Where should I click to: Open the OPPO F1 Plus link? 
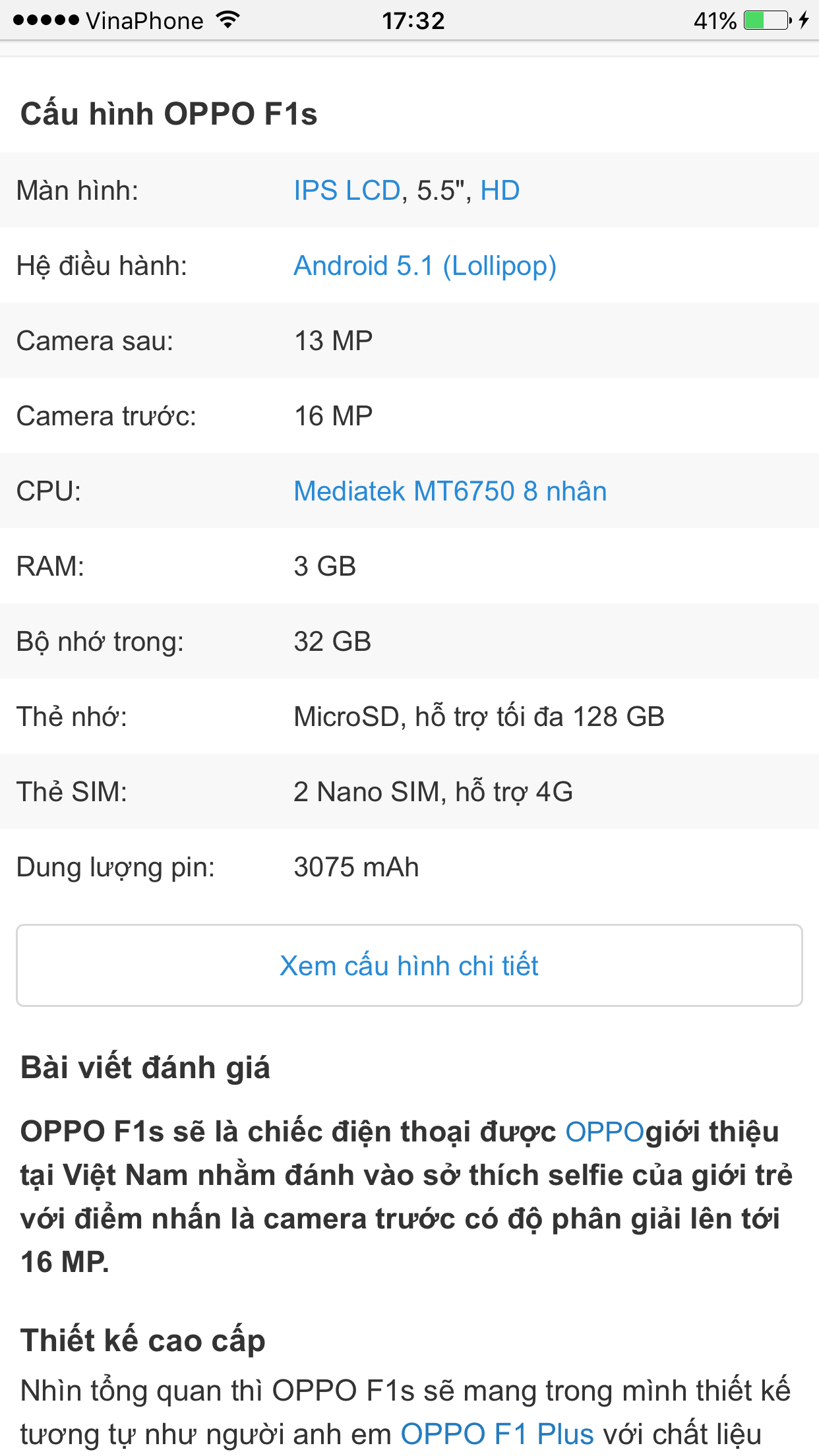tap(497, 1434)
